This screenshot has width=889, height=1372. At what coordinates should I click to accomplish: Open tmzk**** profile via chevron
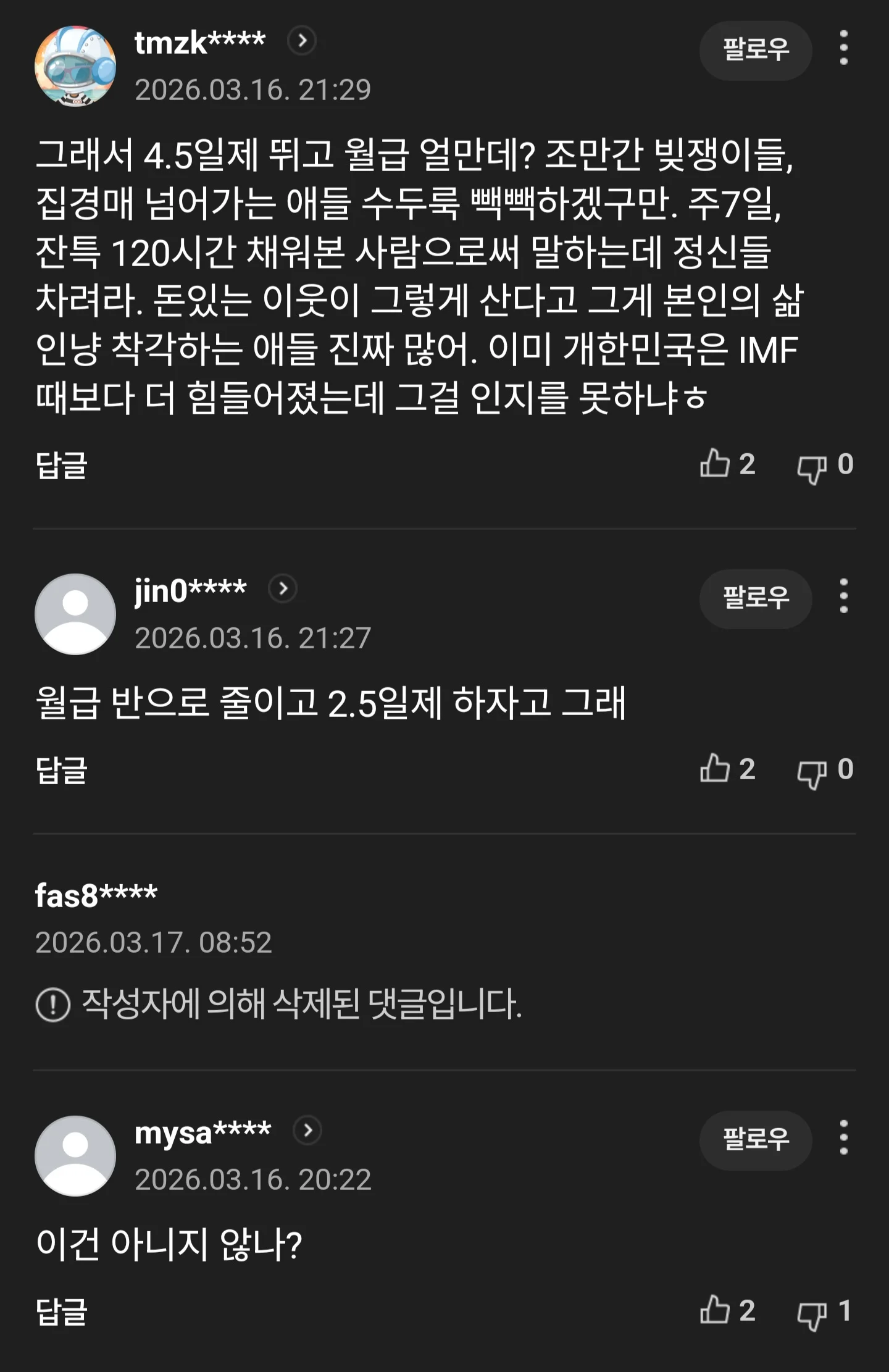(302, 41)
